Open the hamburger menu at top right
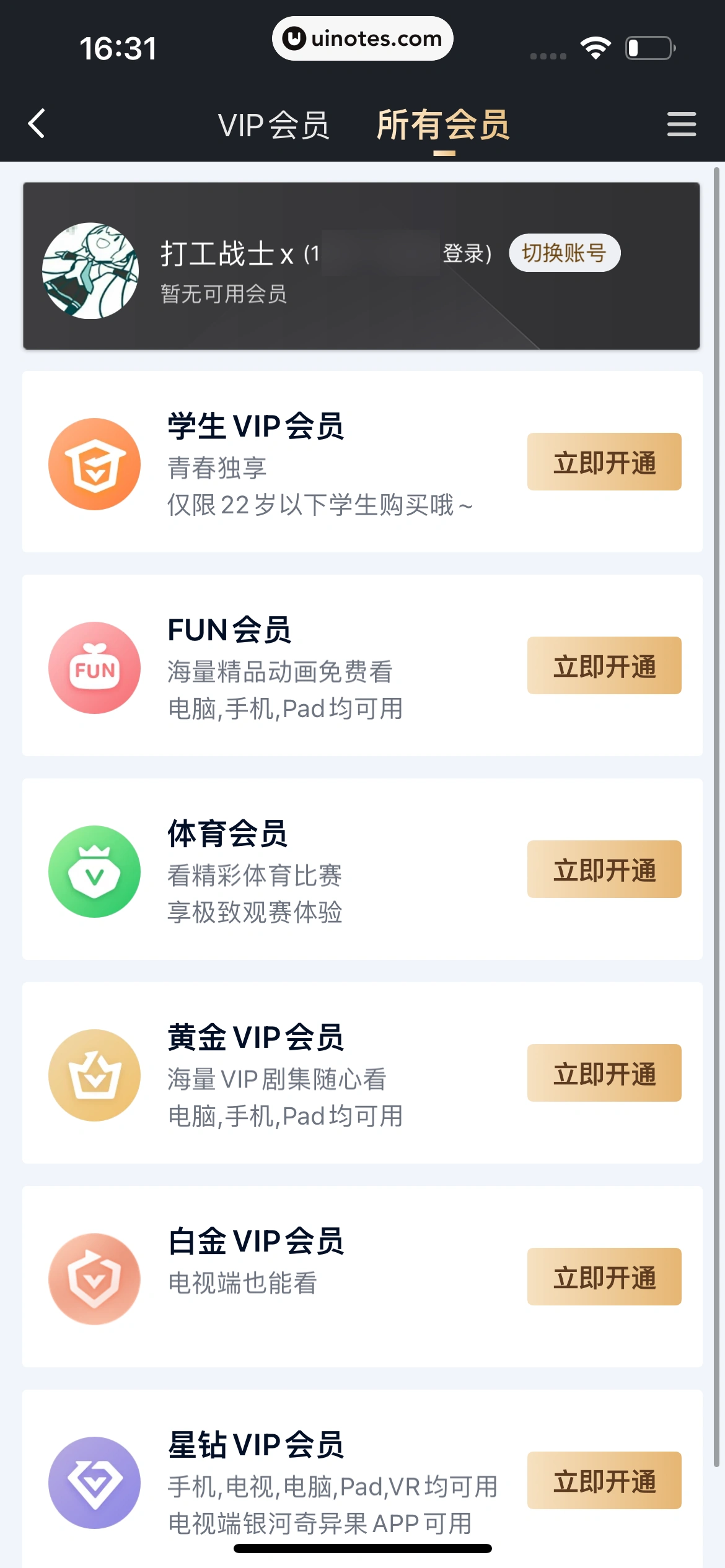This screenshot has height=1568, width=725. pyautogui.click(x=682, y=124)
